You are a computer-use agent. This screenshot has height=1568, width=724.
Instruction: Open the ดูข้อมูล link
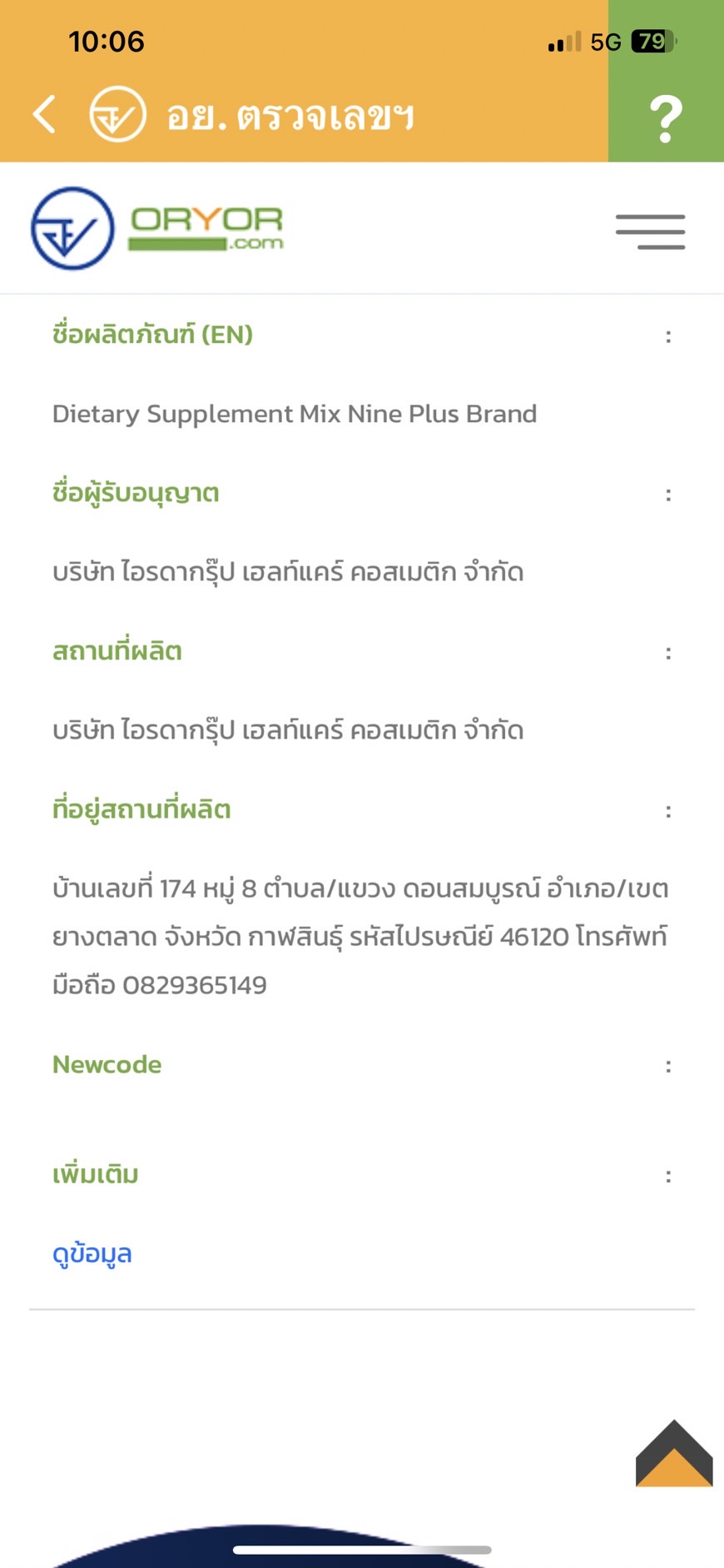point(92,1253)
